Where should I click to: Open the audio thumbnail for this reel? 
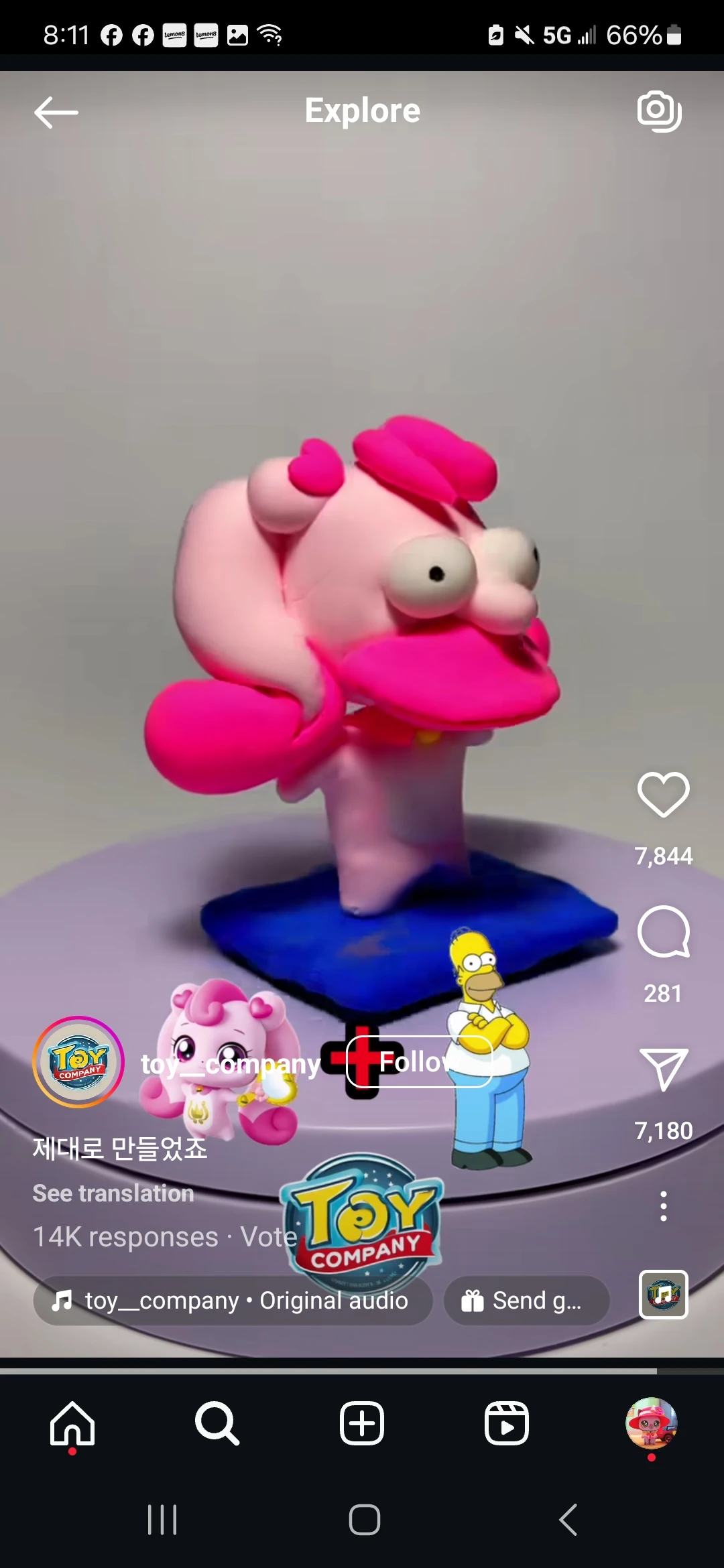(x=663, y=1294)
